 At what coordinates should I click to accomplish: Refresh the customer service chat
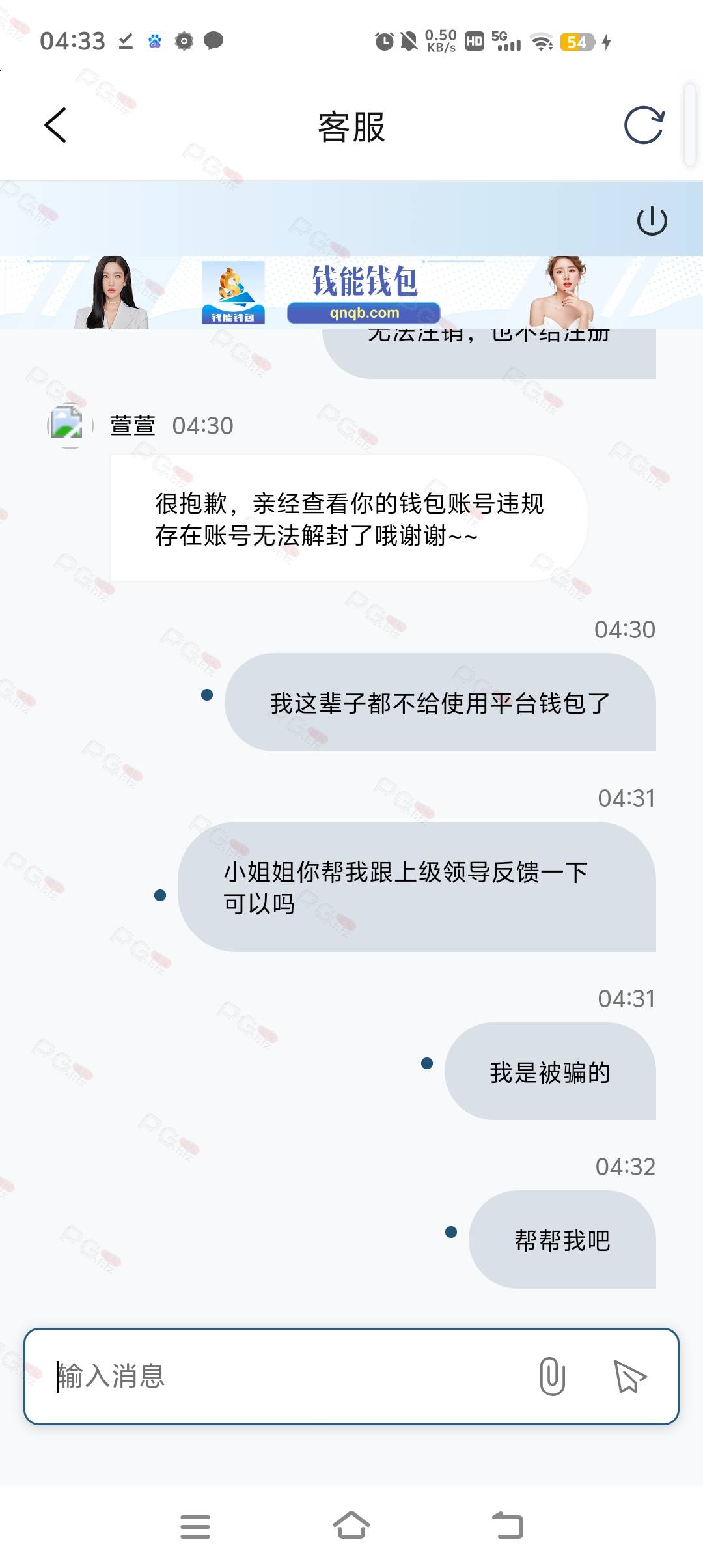[x=644, y=125]
